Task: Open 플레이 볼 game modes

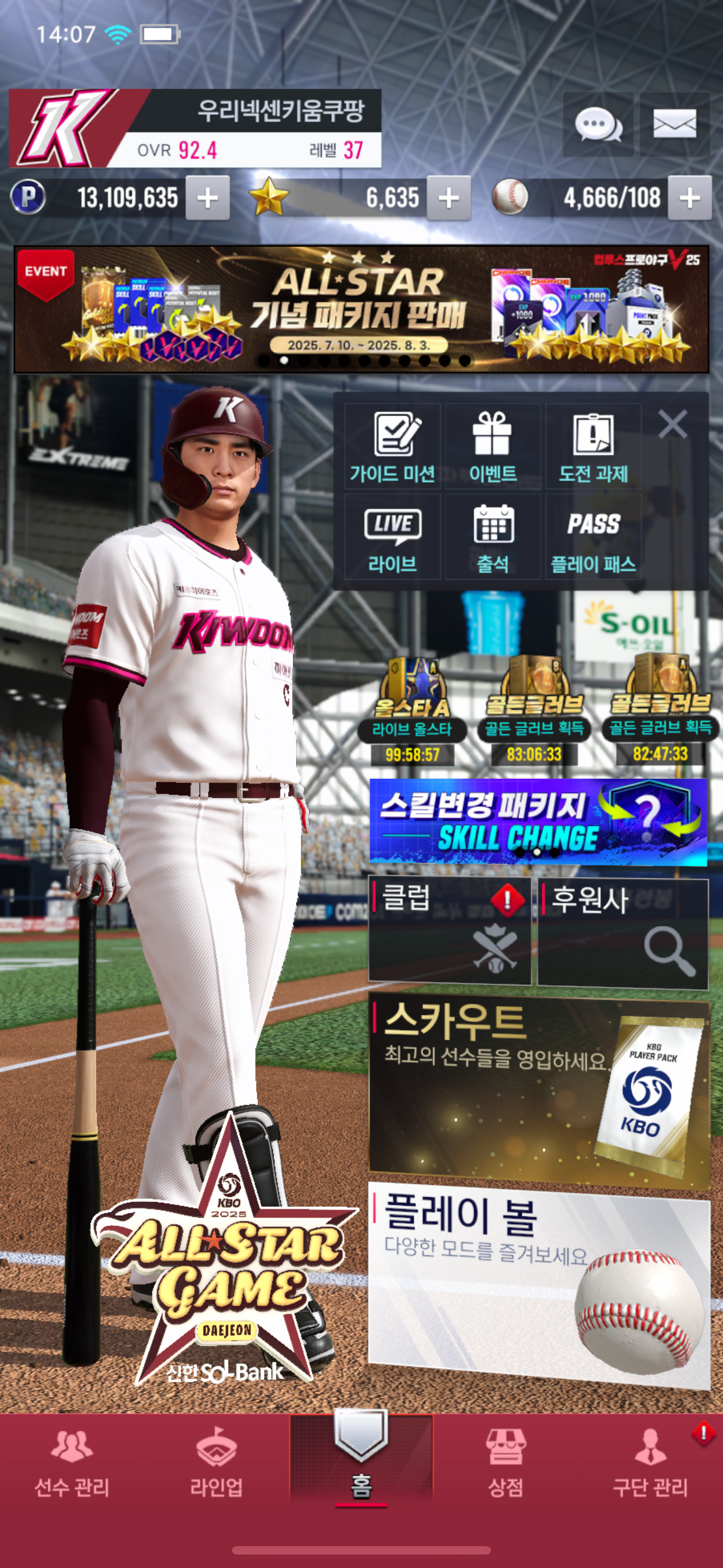Action: coord(539,1284)
